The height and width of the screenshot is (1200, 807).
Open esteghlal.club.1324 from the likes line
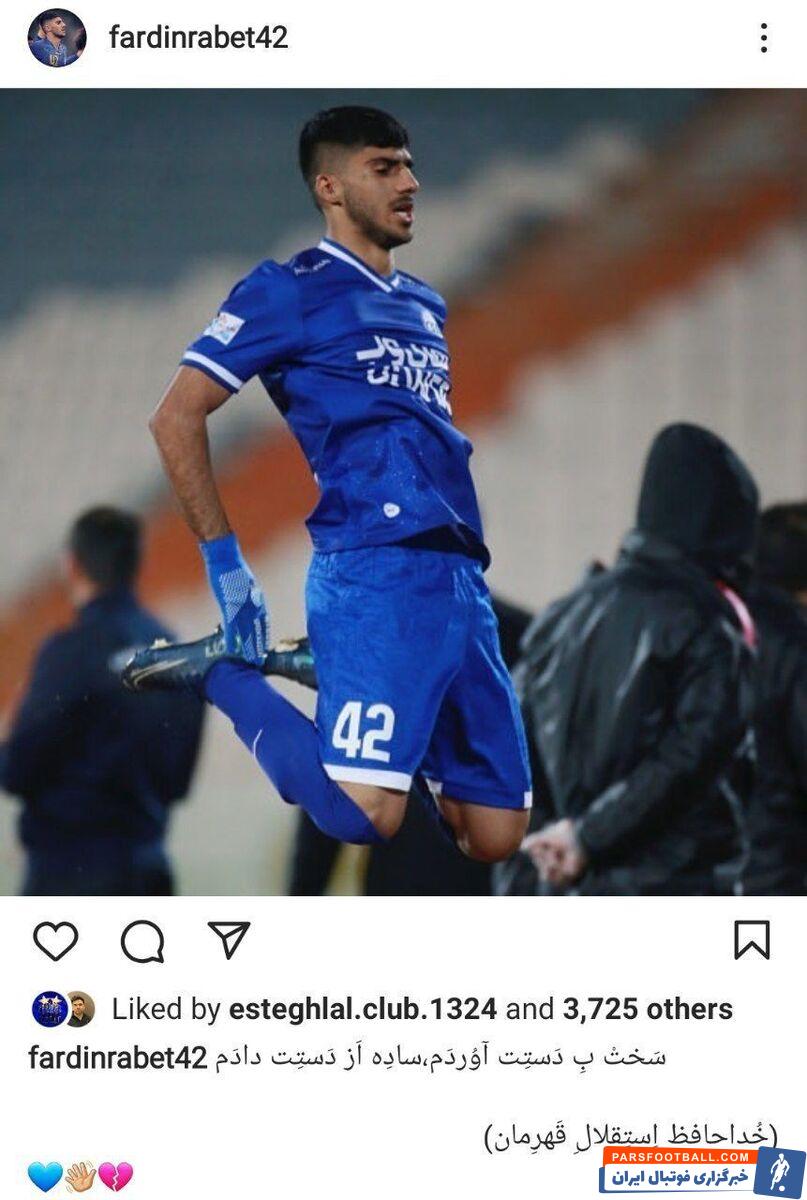[362, 1010]
